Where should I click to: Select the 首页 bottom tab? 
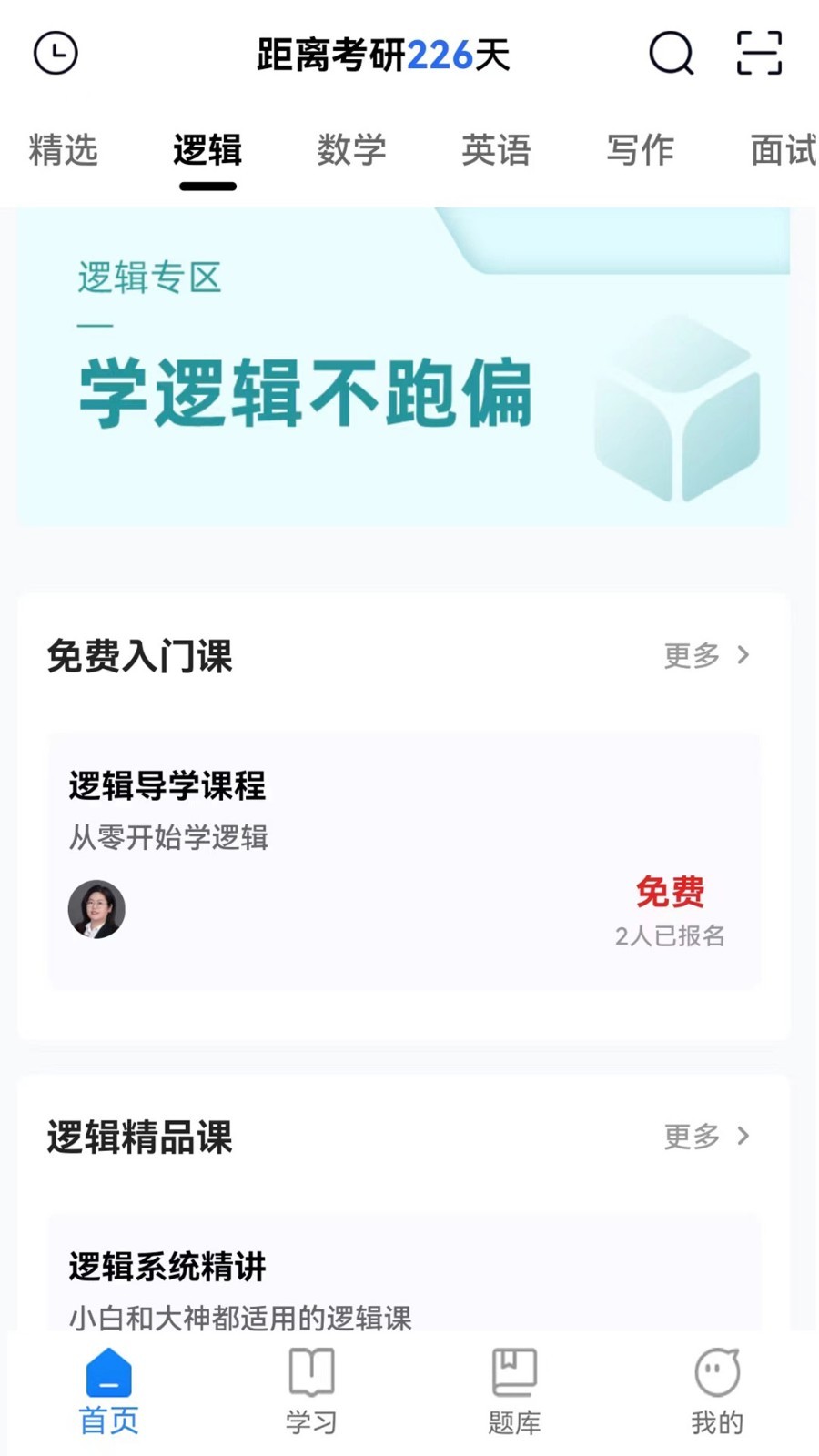coord(108,1391)
